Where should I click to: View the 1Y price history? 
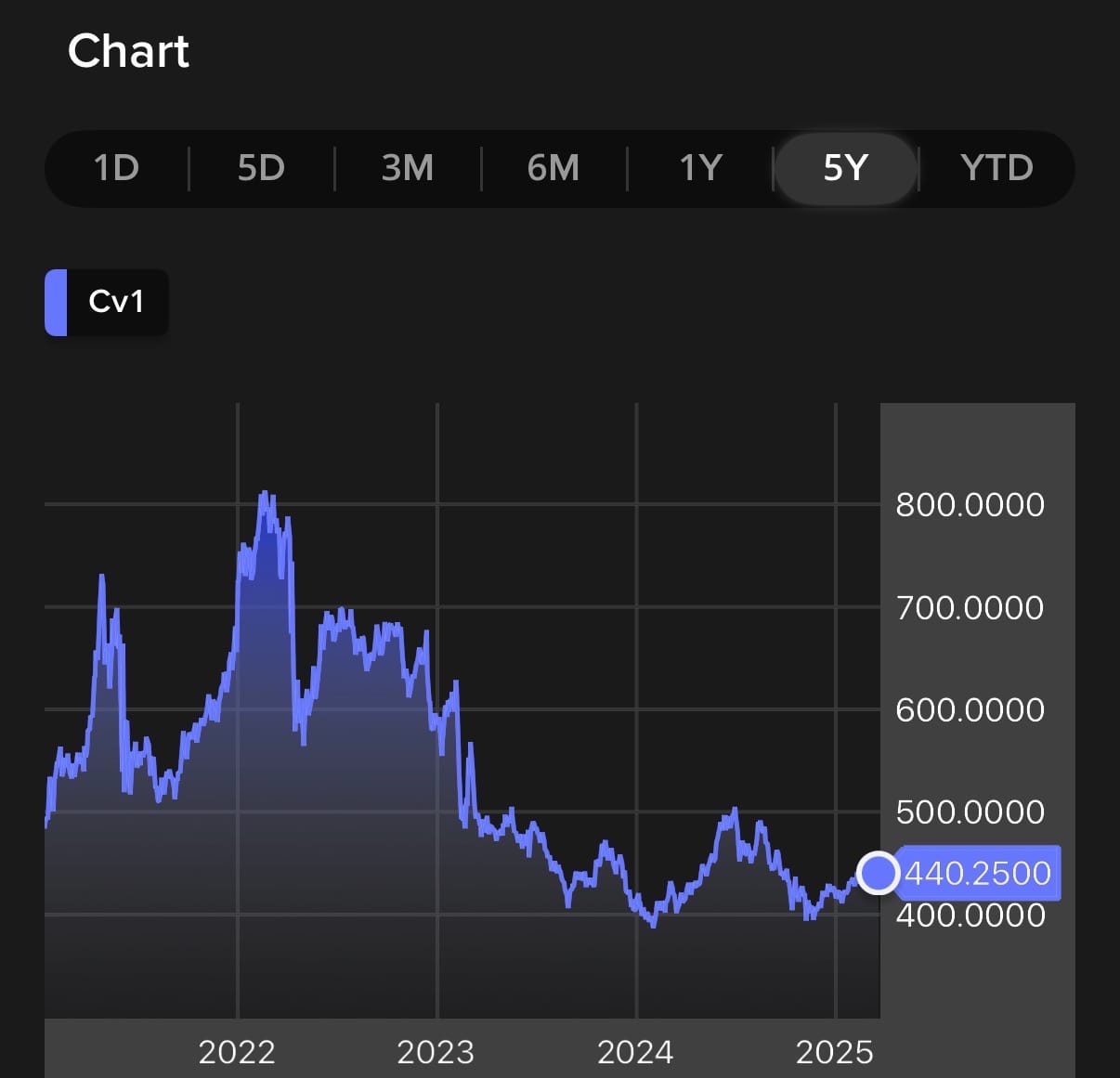[700, 168]
